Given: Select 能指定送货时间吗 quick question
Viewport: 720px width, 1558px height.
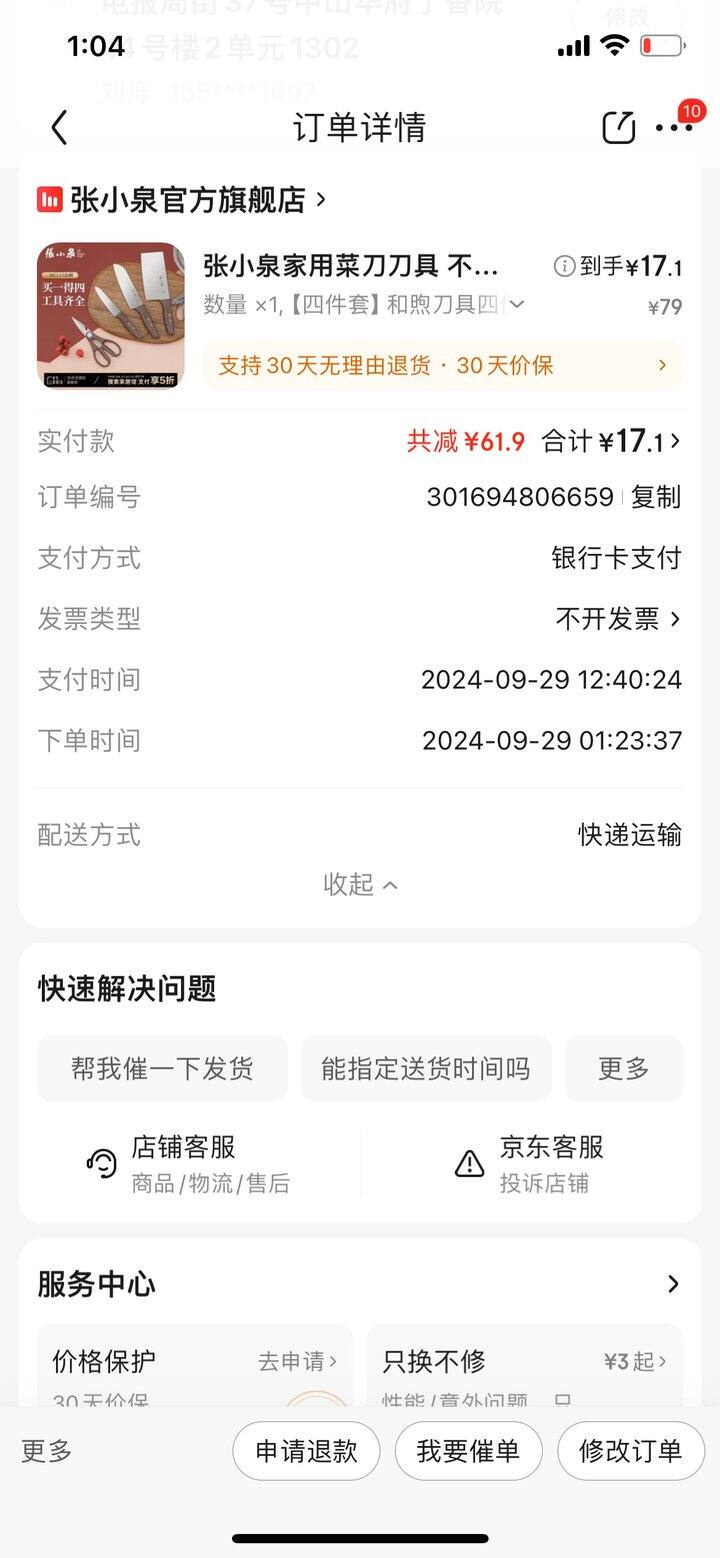Looking at the screenshot, I should click(x=426, y=1068).
